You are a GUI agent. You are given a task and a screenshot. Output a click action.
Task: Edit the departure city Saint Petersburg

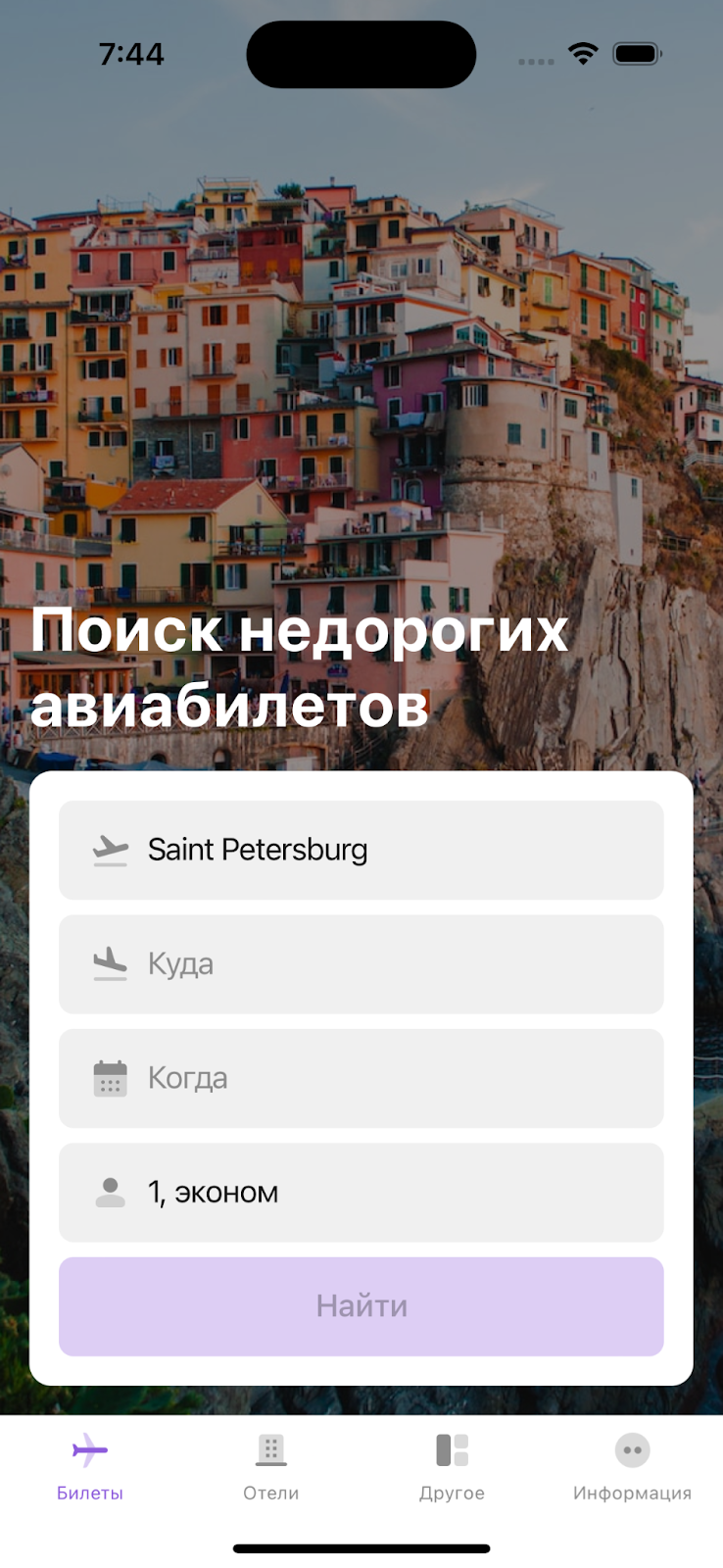(x=361, y=850)
